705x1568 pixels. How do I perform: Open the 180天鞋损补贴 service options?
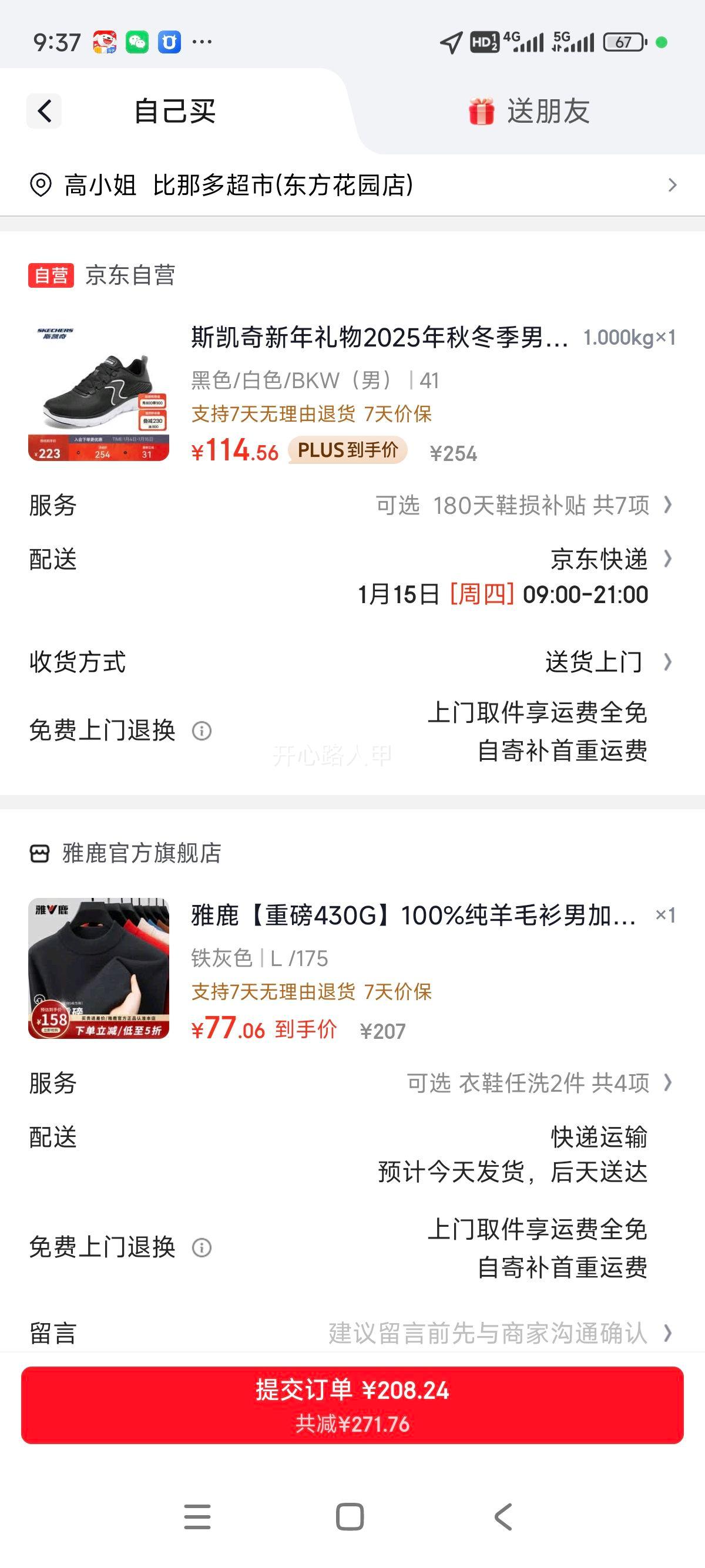click(523, 504)
